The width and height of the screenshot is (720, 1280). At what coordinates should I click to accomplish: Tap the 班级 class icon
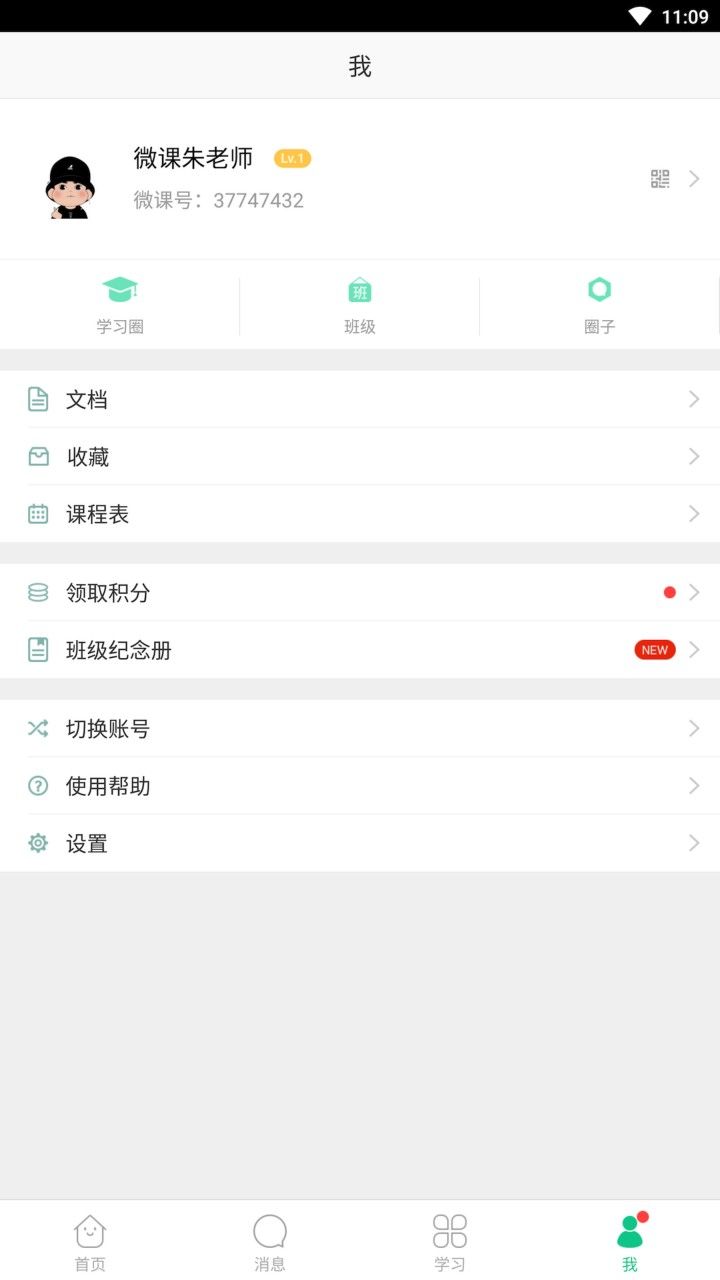359,290
